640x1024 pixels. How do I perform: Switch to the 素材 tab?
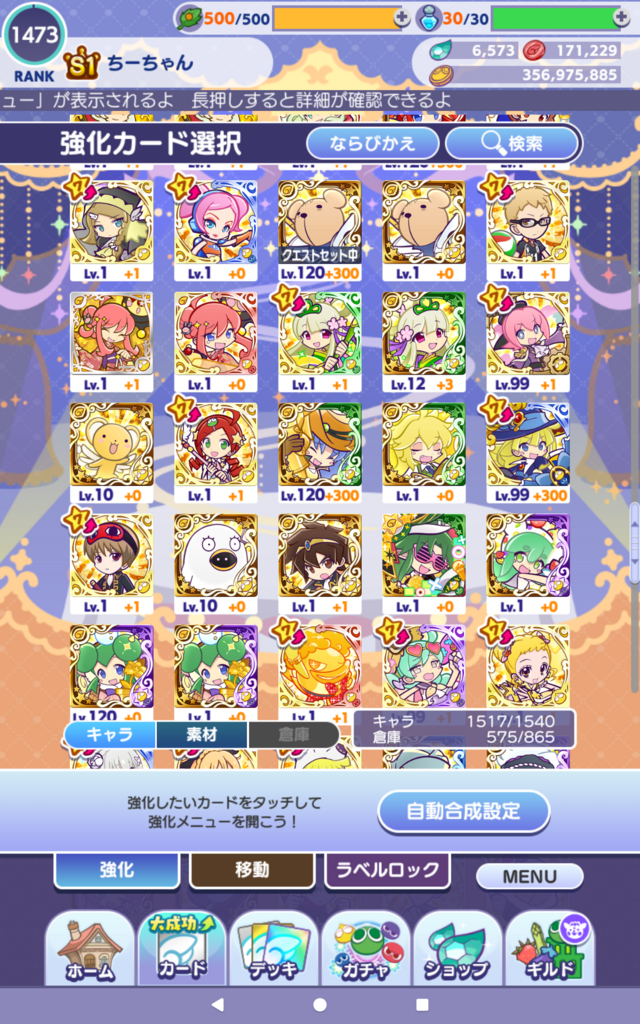(202, 735)
